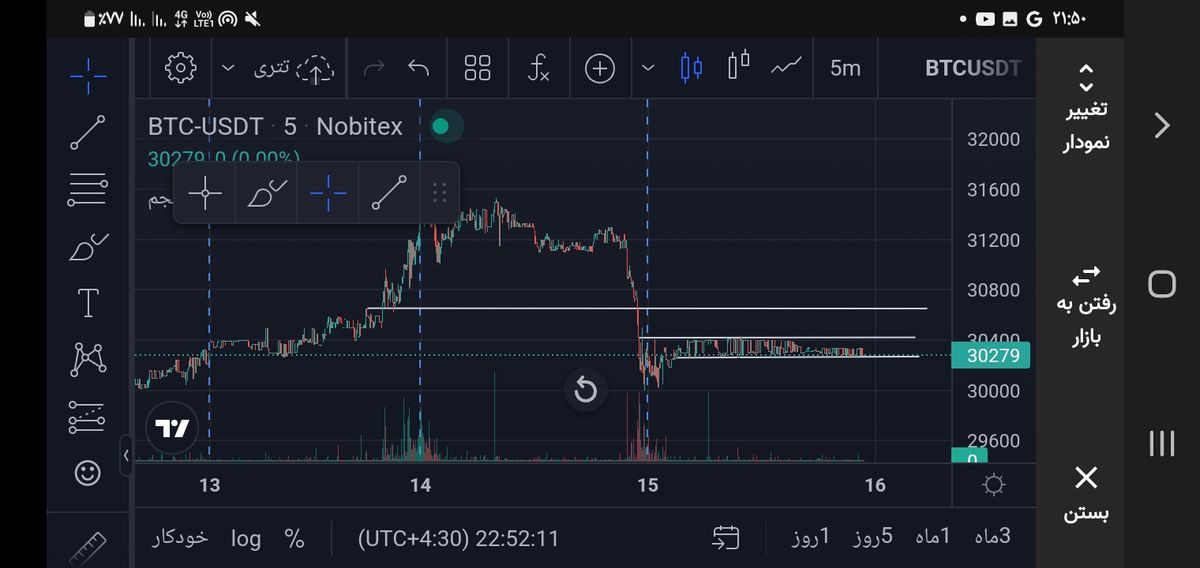The height and width of the screenshot is (568, 1200).
Task: Select the trend line drawing tool
Action: pyautogui.click(x=88, y=133)
